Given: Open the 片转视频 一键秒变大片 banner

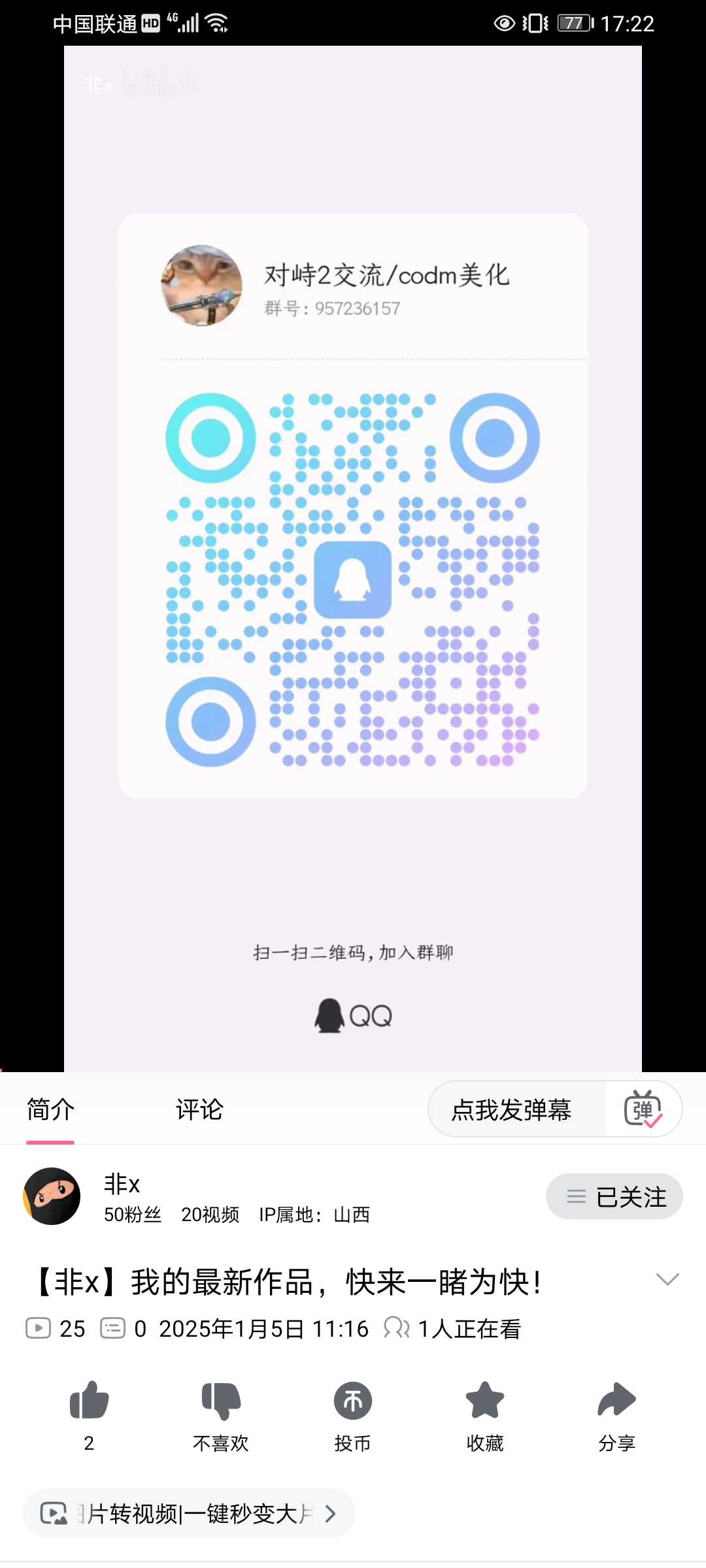Looking at the screenshot, I should point(190,1513).
